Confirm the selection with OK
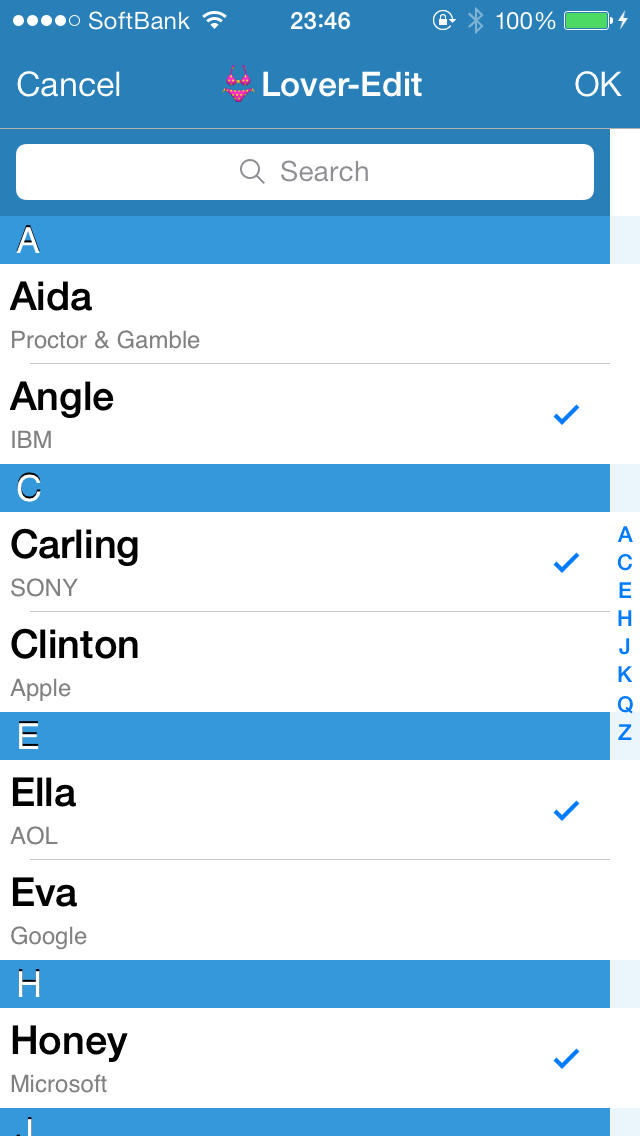 pos(598,85)
